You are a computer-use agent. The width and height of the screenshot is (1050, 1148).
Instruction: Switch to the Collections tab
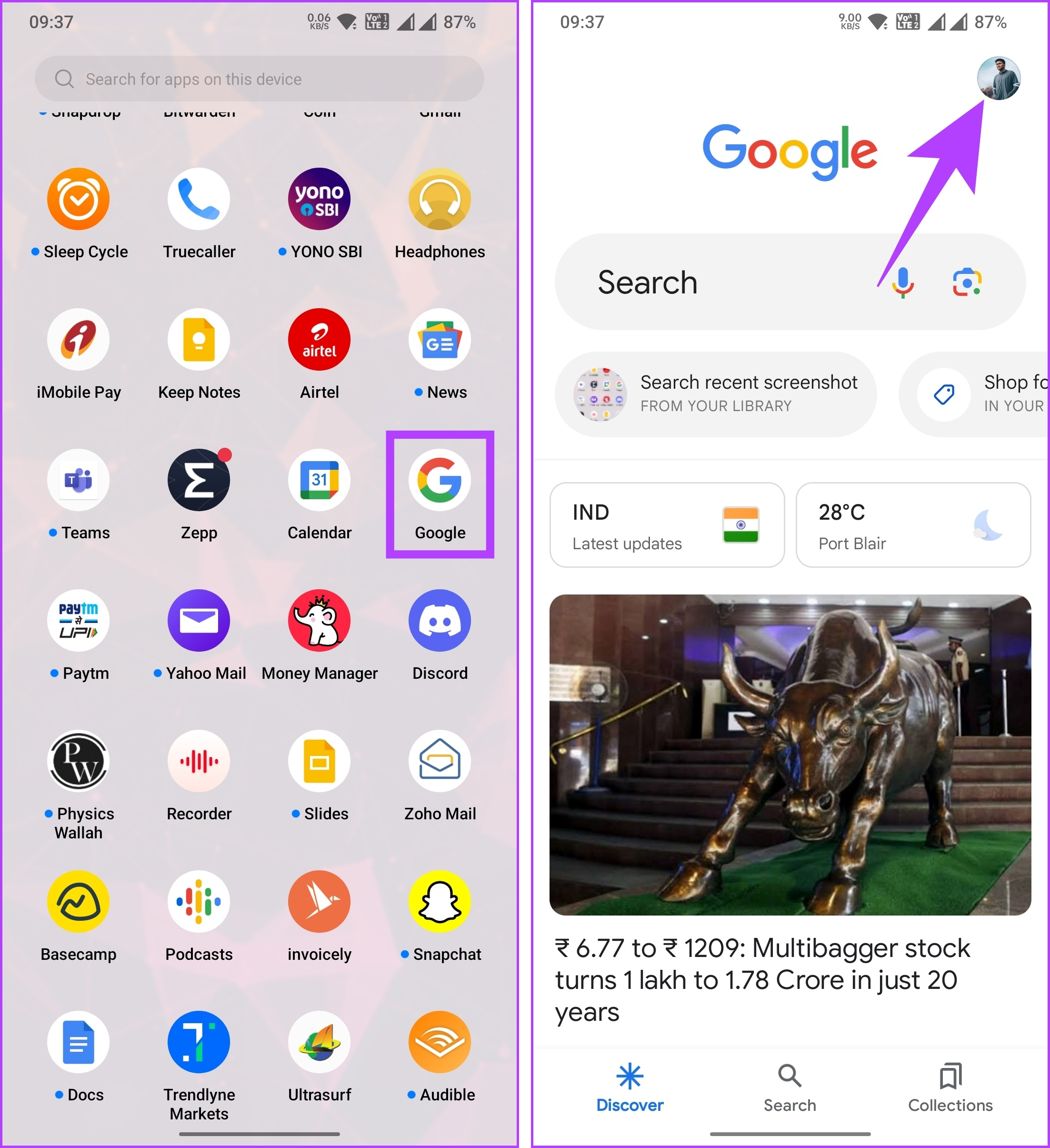pyautogui.click(x=950, y=1088)
